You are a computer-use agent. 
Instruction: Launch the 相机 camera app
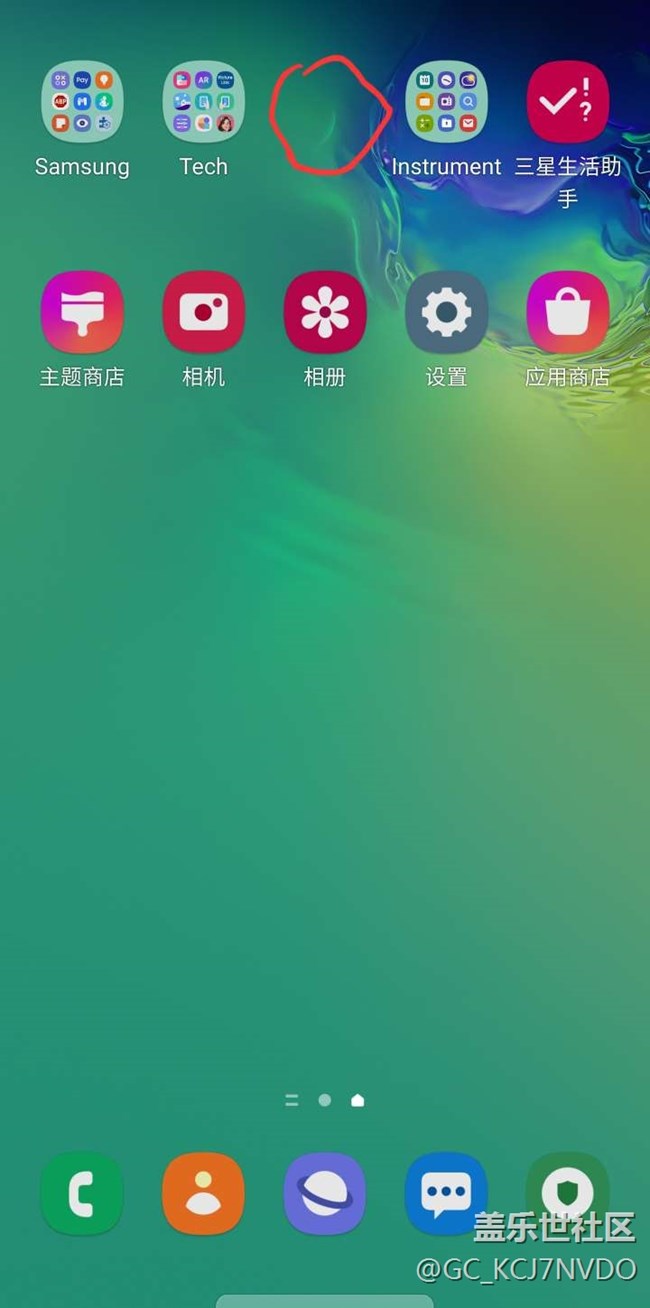click(x=203, y=312)
